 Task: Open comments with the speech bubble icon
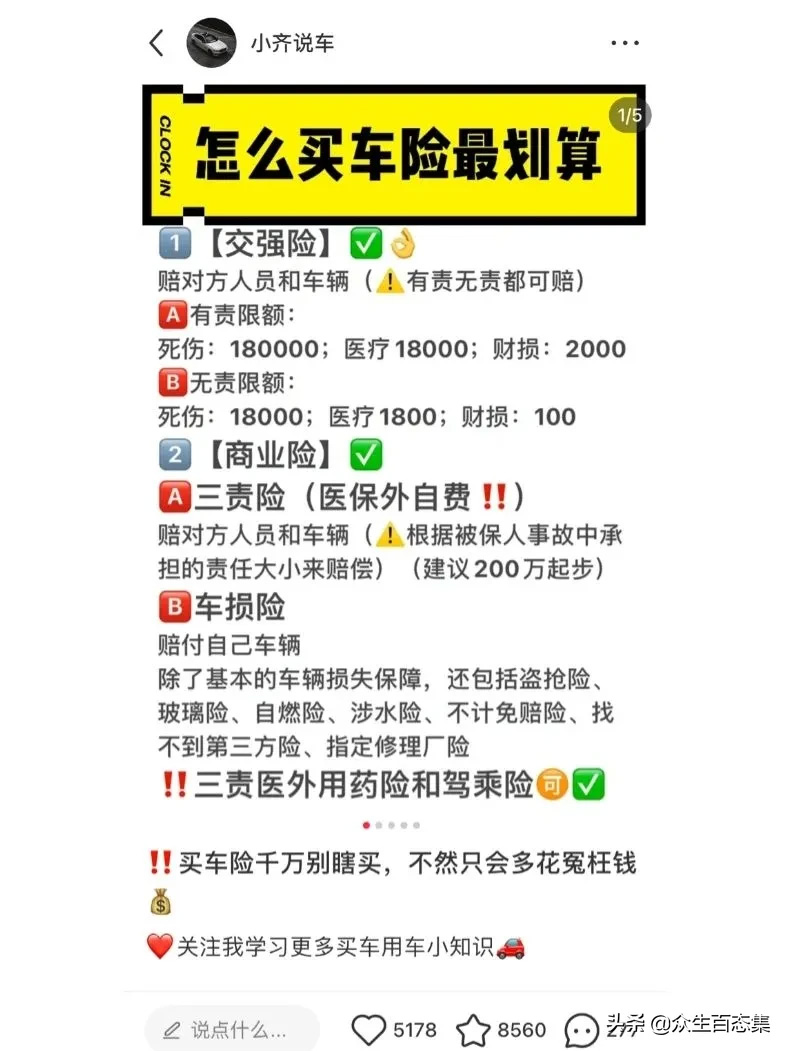click(x=582, y=1030)
